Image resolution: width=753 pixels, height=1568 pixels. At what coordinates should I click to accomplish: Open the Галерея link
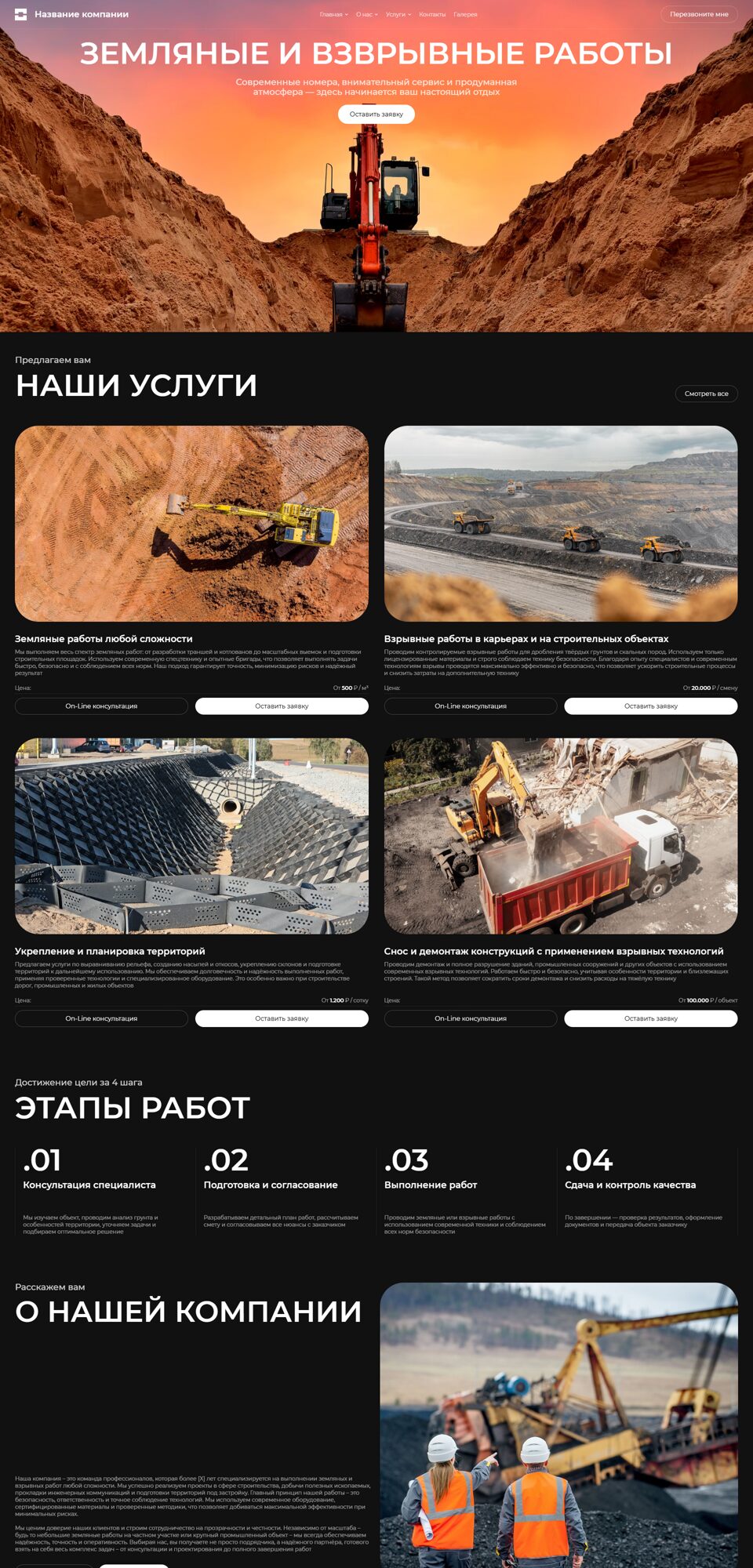(x=465, y=14)
